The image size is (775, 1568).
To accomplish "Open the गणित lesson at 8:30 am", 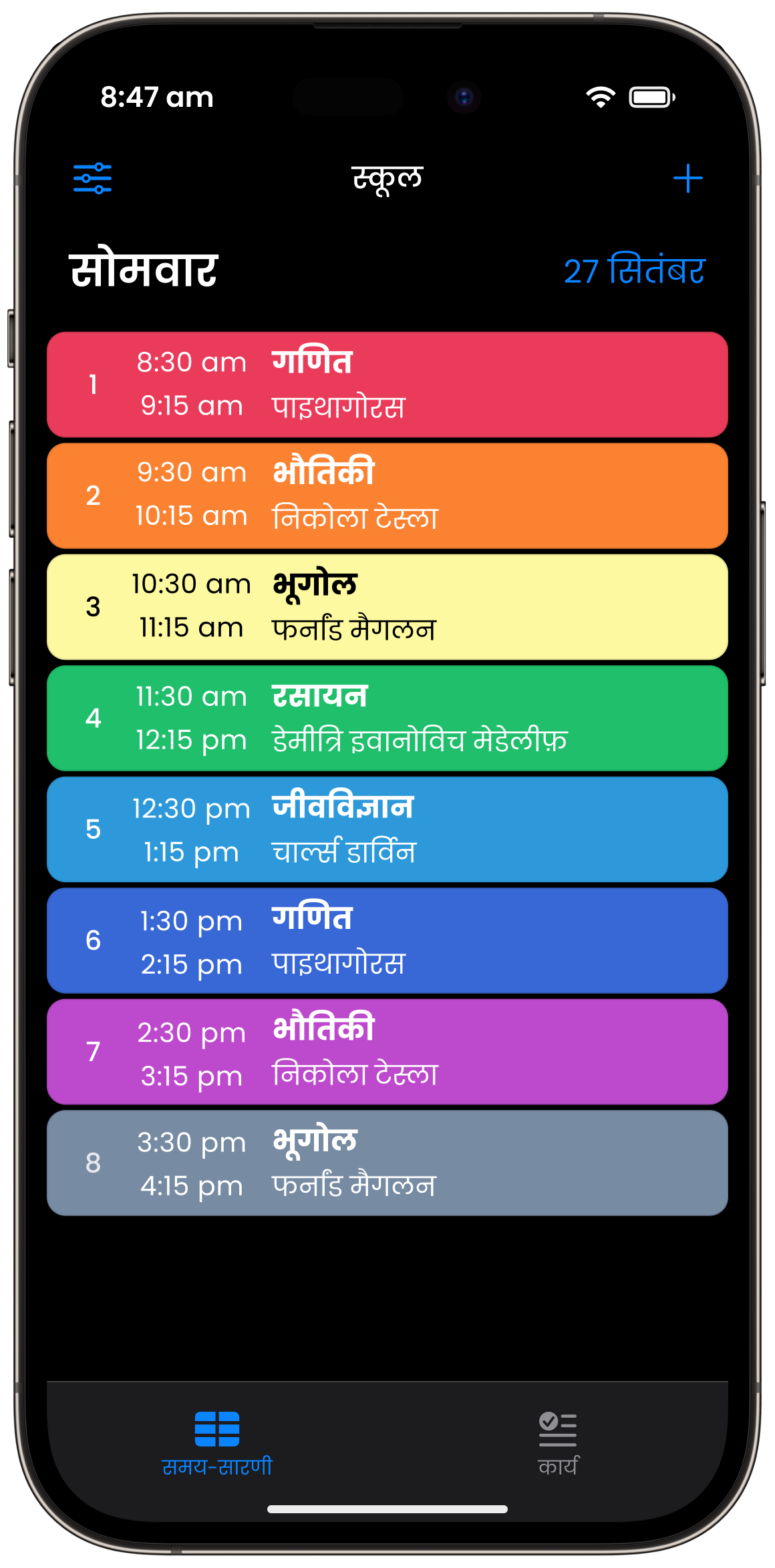I will click(387, 384).
